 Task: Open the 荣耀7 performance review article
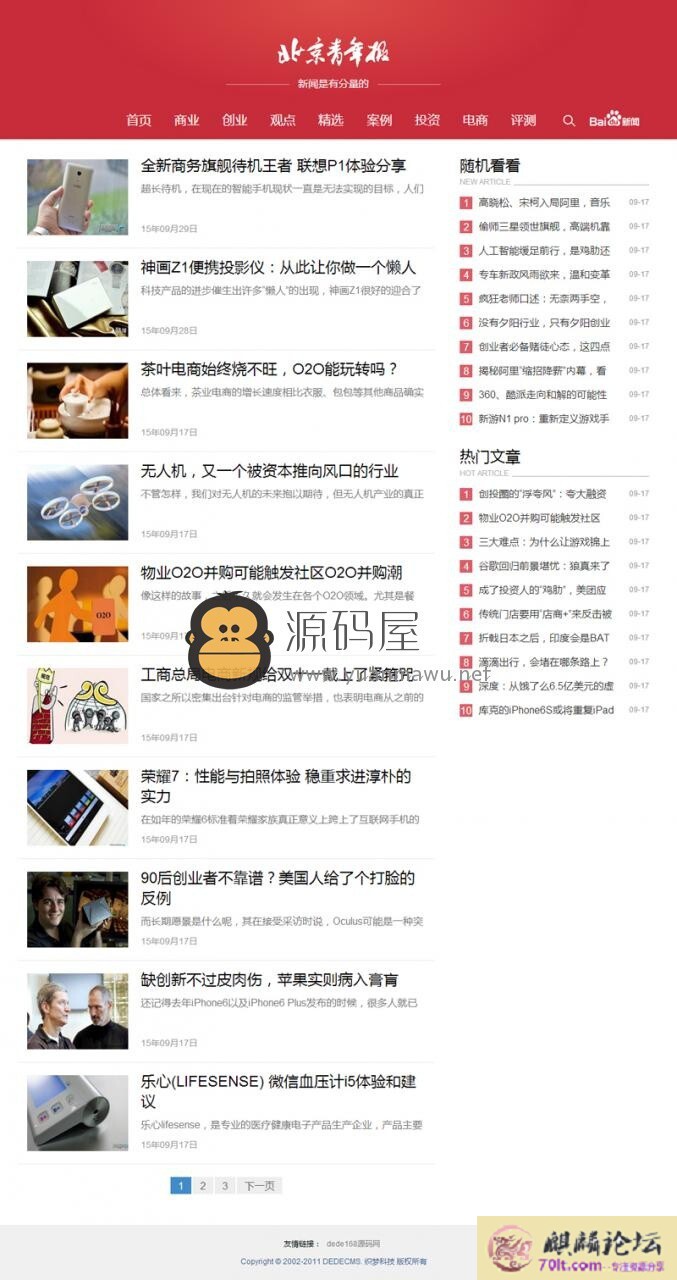pyautogui.click(x=275, y=777)
